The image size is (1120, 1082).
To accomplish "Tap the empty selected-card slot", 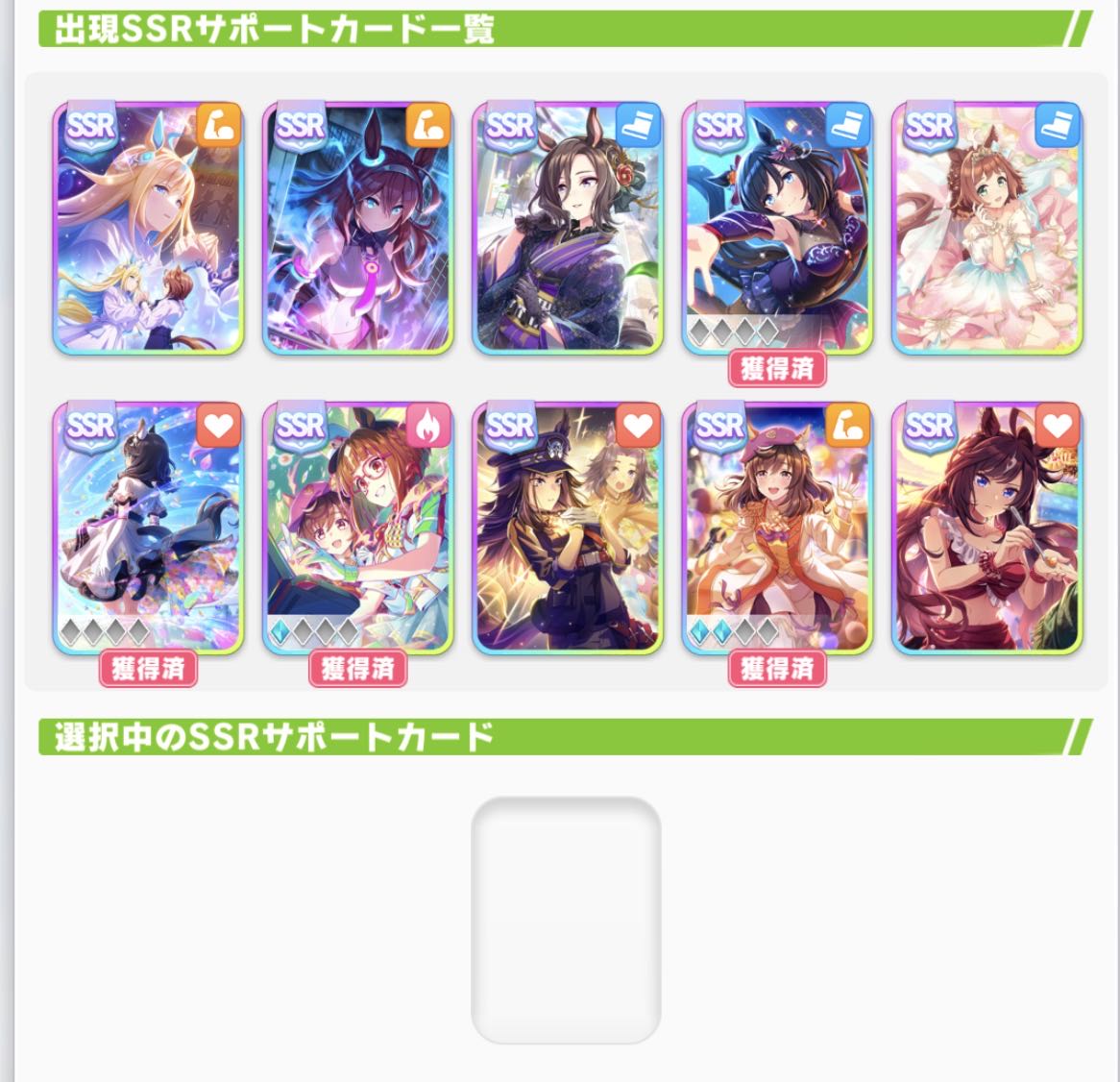I will click(x=567, y=921).
